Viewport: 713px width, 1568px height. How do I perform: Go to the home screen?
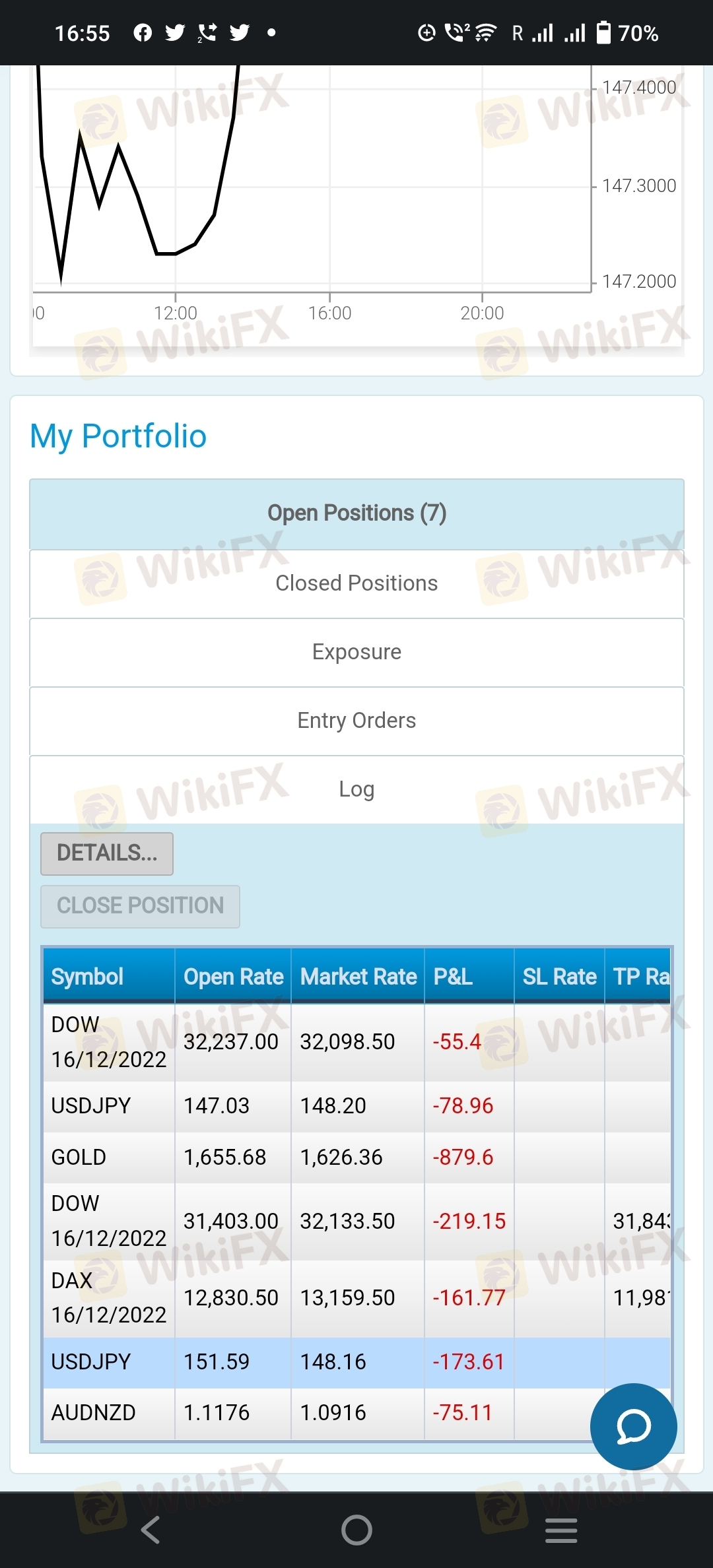point(356,1530)
